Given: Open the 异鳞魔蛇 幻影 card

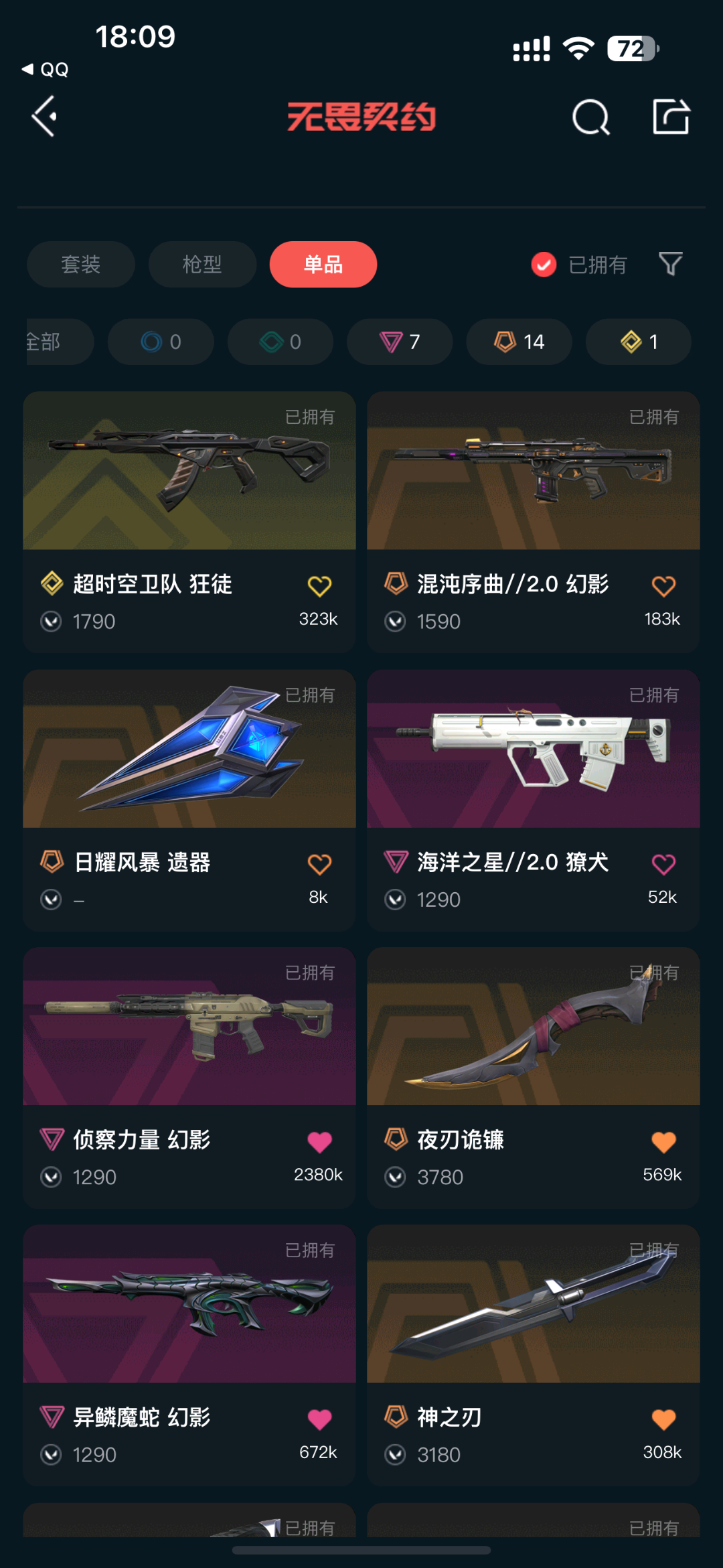Looking at the screenshot, I should coord(189,1356).
